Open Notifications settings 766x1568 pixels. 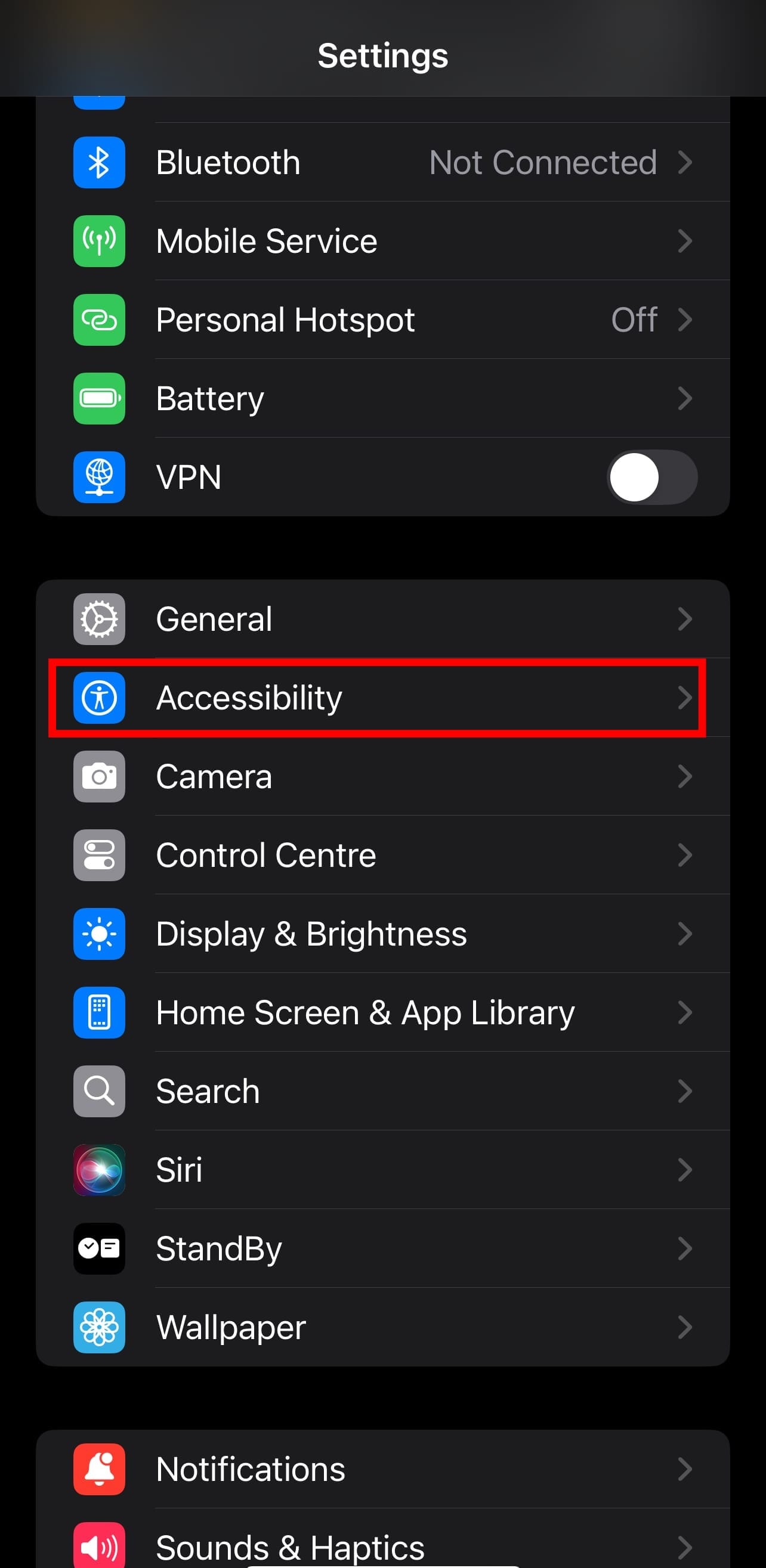[382, 1470]
